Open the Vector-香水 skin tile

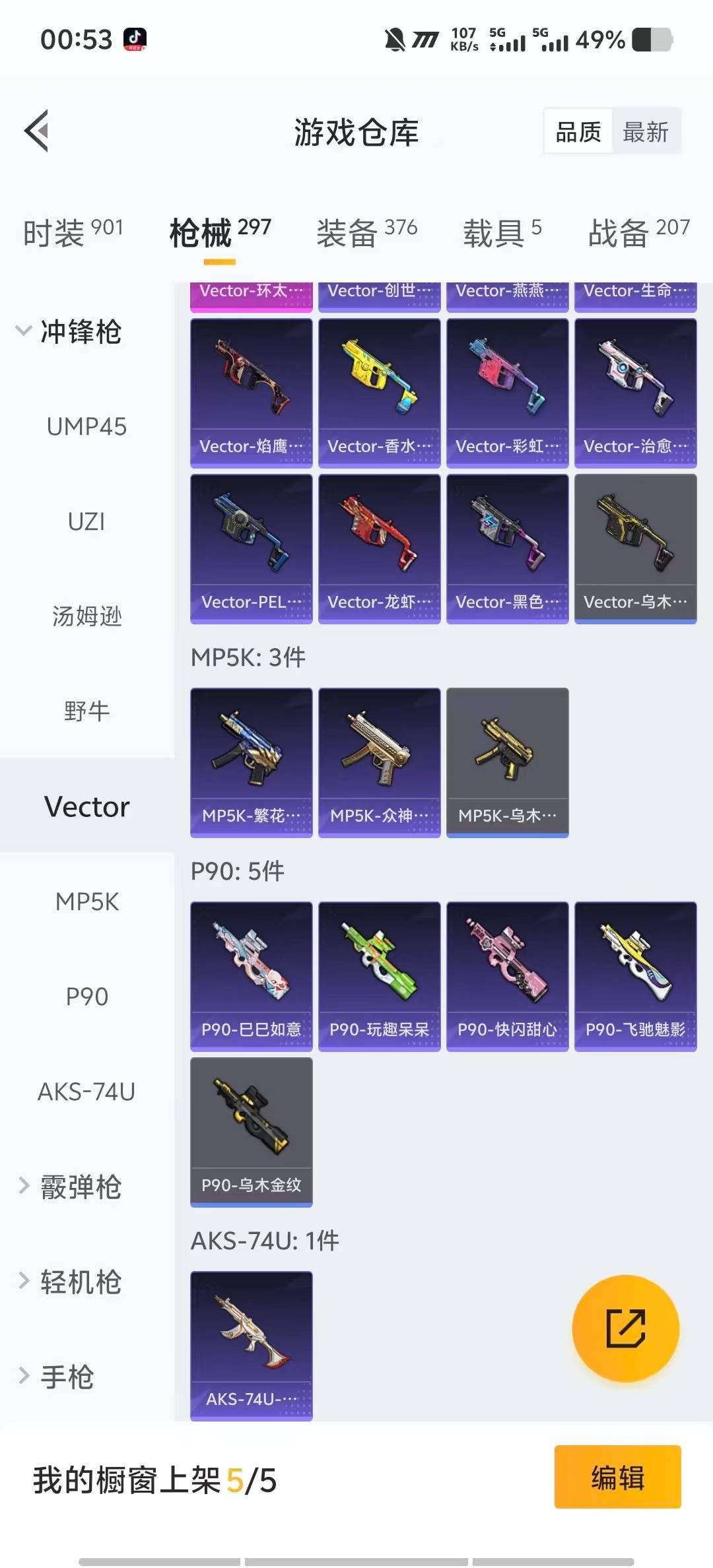click(x=379, y=393)
